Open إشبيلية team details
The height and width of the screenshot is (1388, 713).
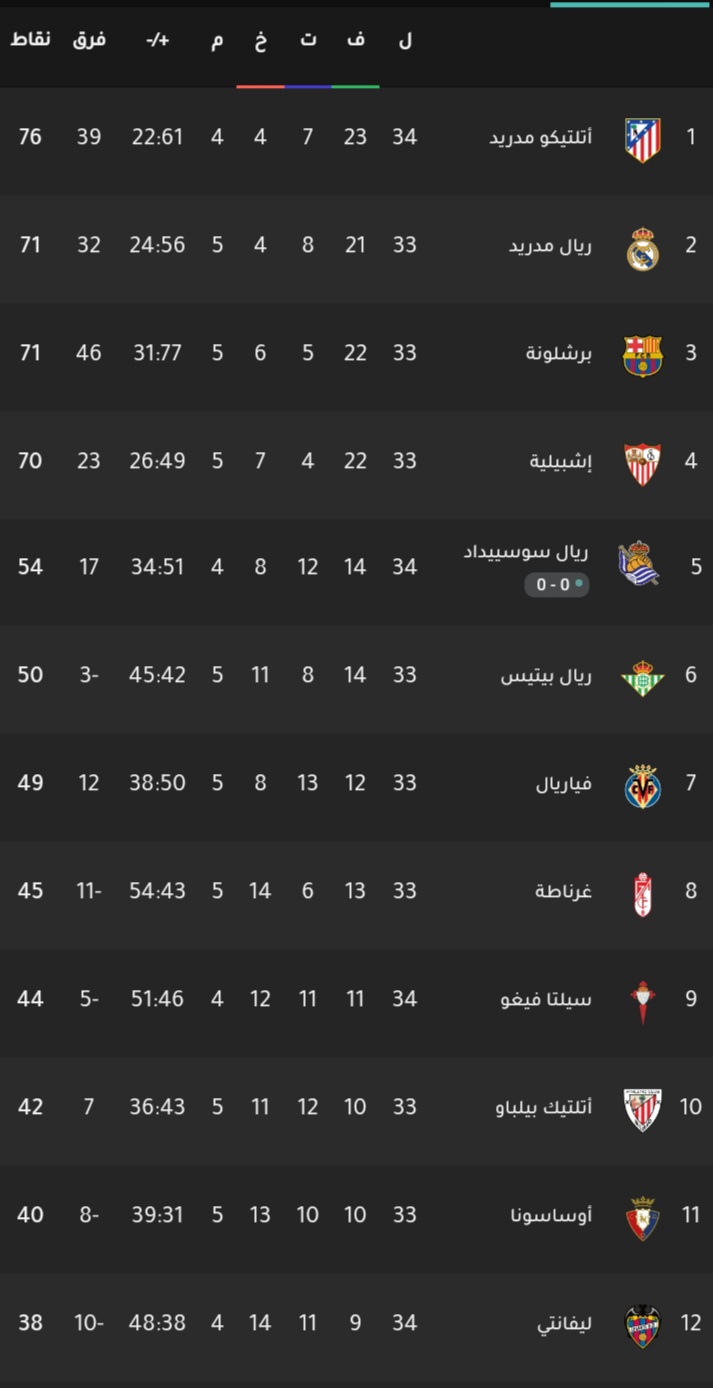(x=356, y=463)
